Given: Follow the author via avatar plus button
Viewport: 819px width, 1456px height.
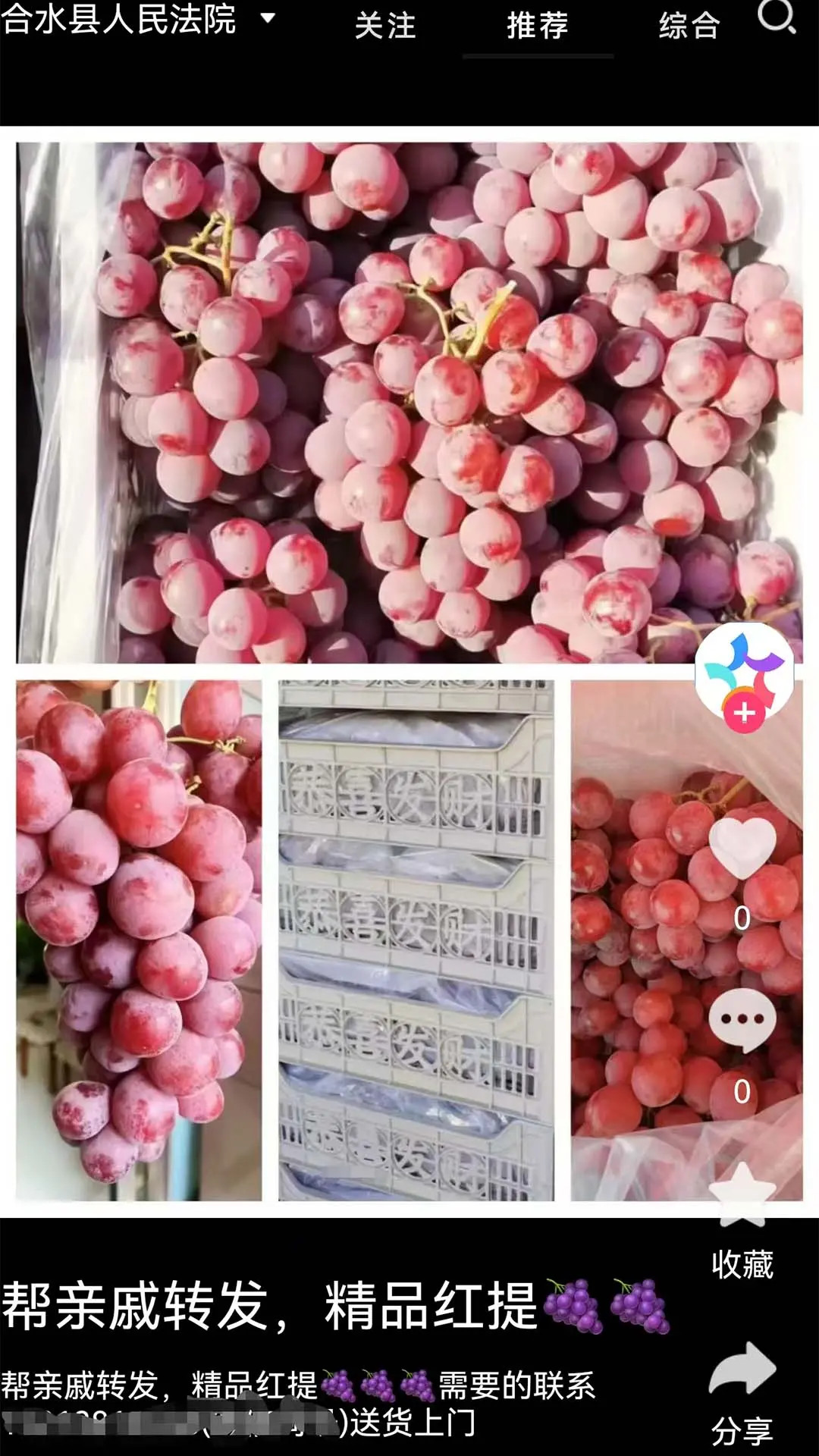Looking at the screenshot, I should [745, 713].
